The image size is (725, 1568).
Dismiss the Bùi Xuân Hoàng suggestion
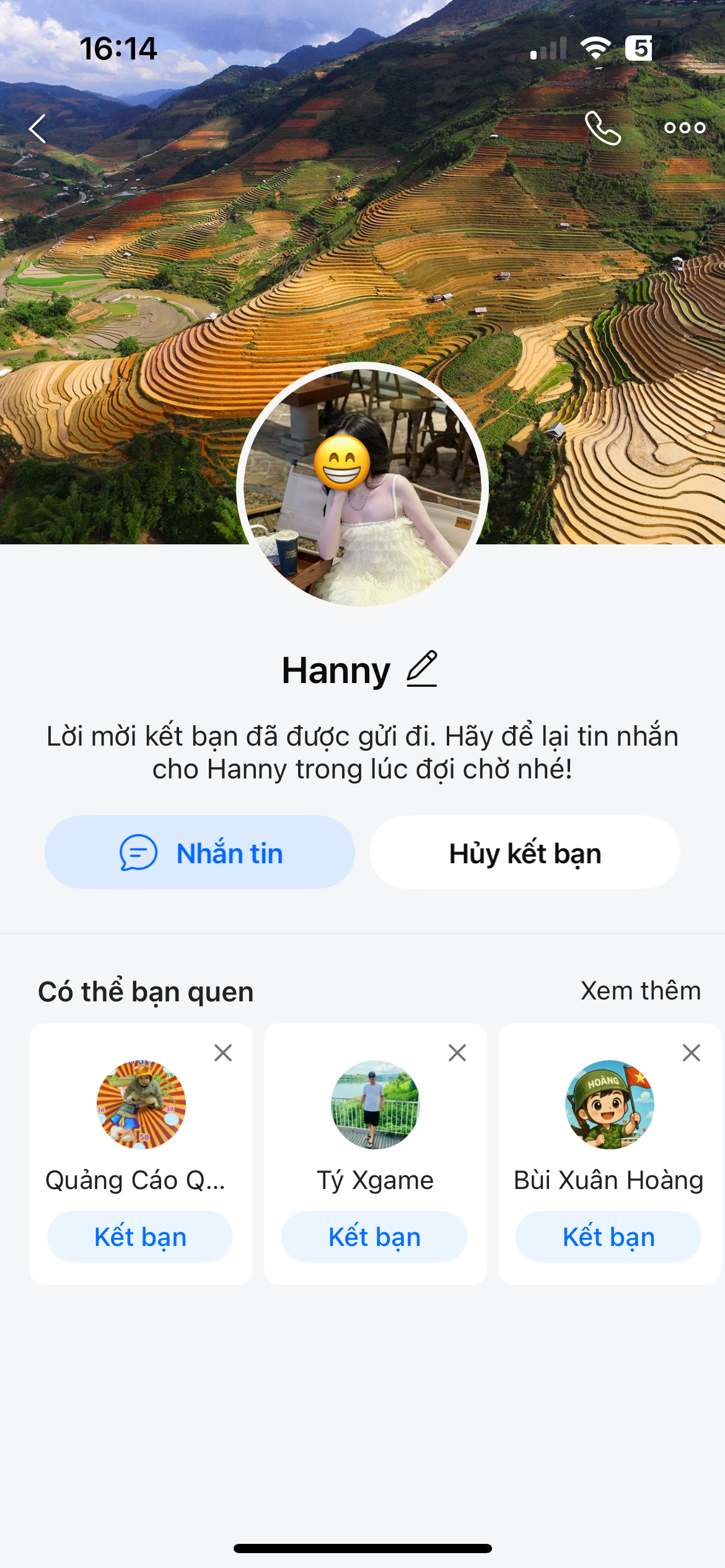tap(692, 1053)
